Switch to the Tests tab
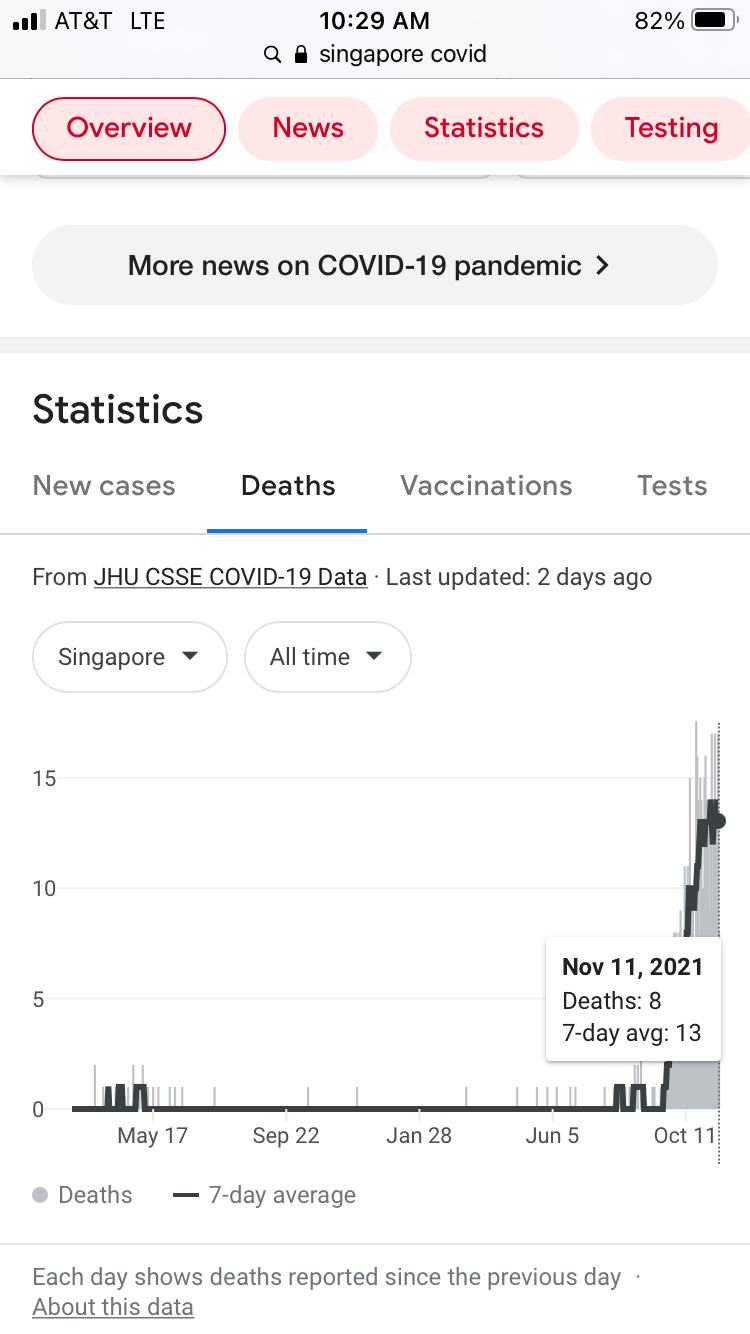Screen dimensions: 750x1334 pos(672,486)
